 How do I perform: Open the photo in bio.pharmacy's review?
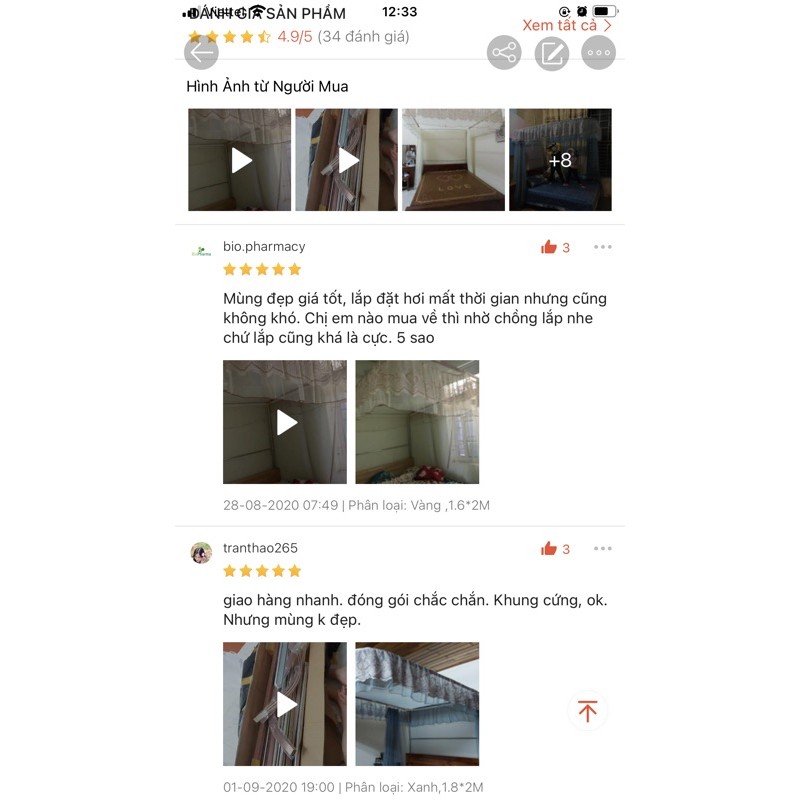tap(417, 422)
